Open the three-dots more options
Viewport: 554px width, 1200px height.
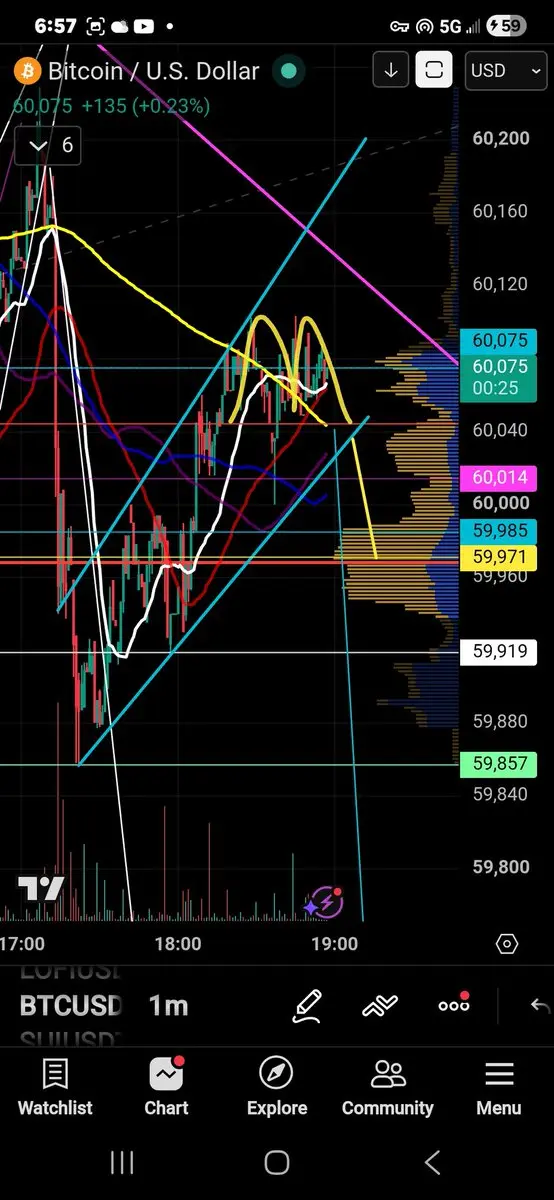[454, 1004]
